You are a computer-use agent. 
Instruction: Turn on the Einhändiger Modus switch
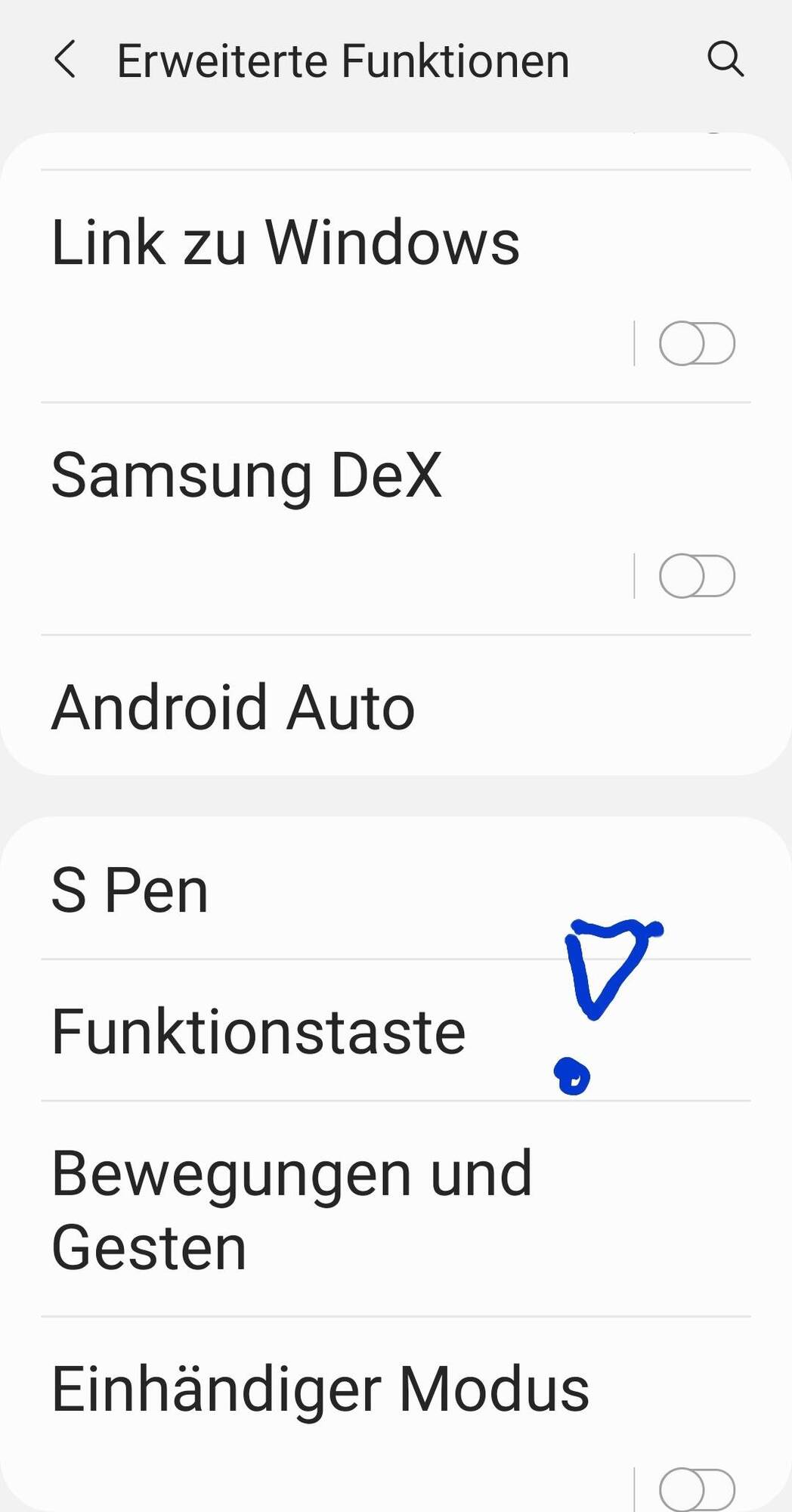point(697,1488)
